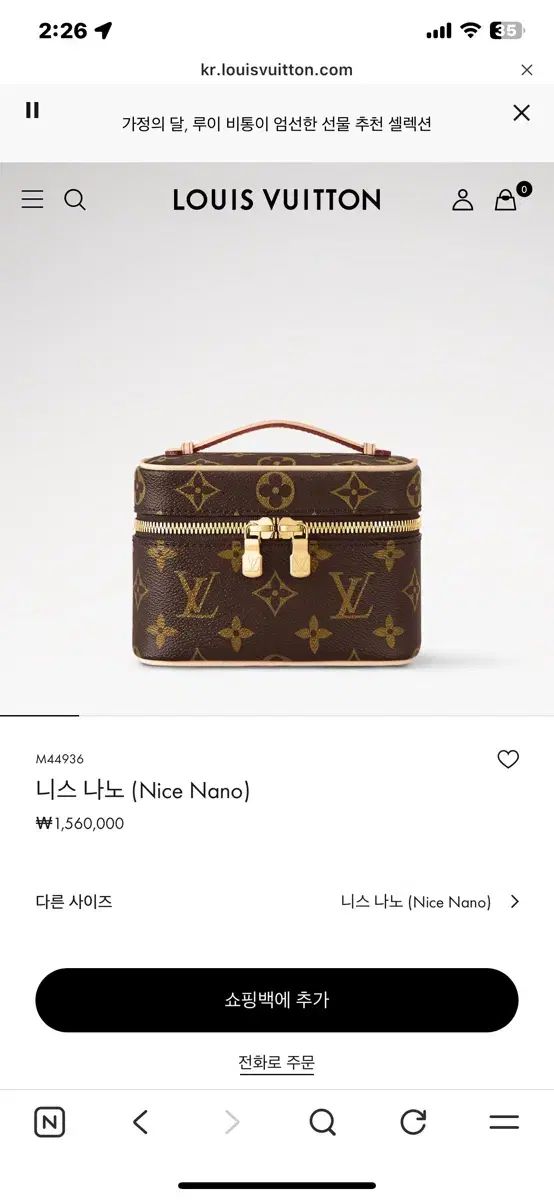This screenshot has height=1200, width=554.
Task: Go back to the previous page
Action: 140,1122
